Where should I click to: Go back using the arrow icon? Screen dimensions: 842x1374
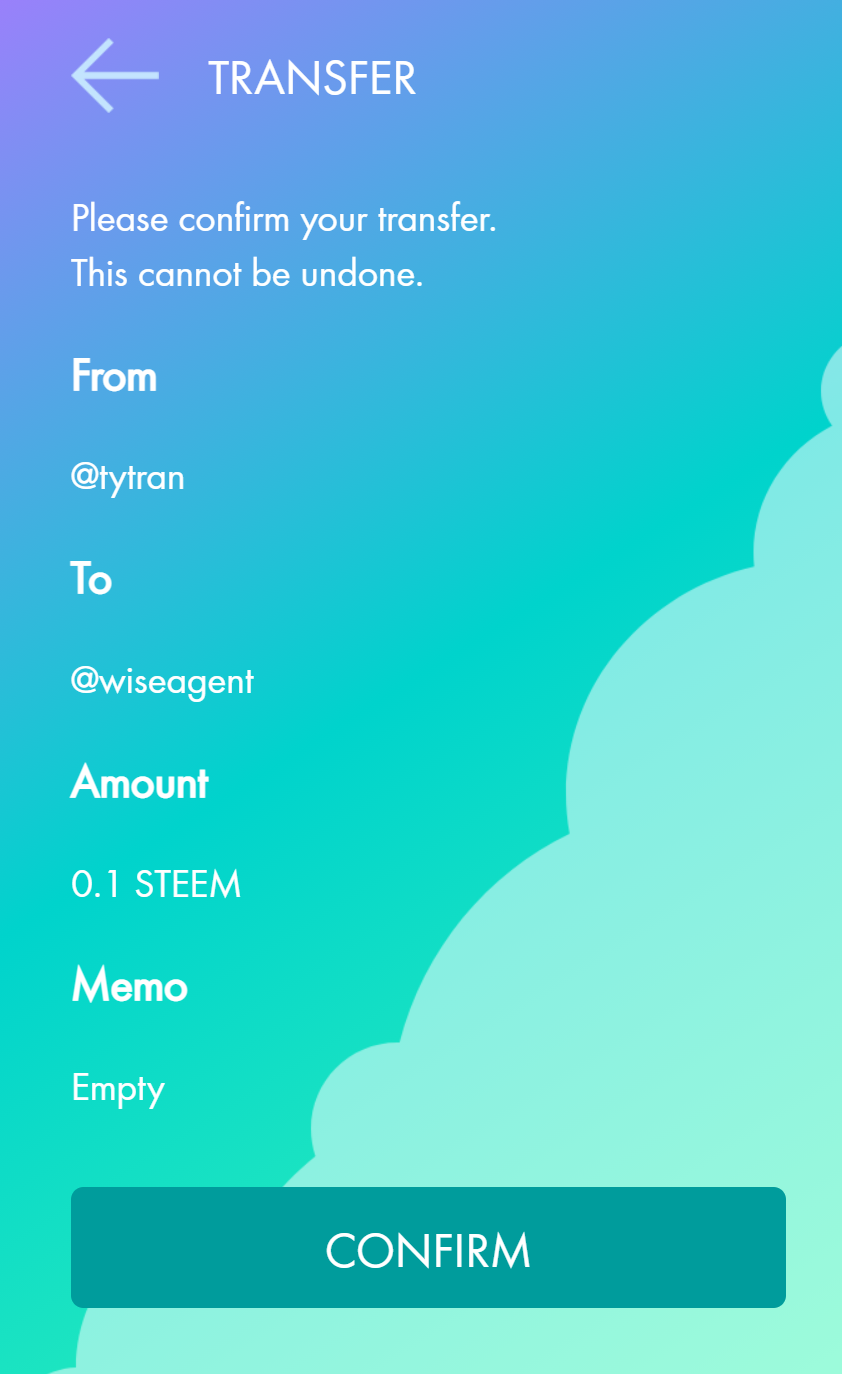115,76
